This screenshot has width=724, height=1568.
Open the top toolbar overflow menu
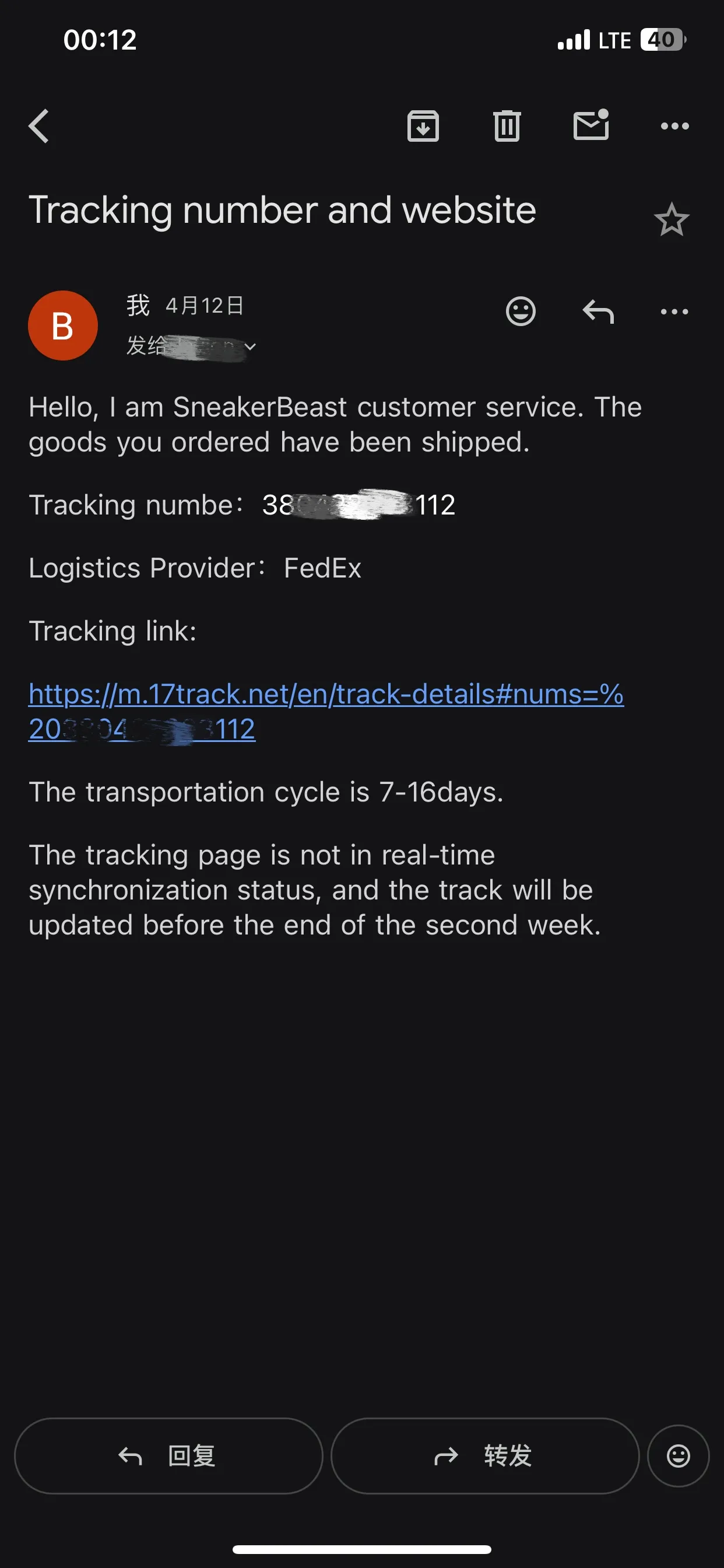click(x=674, y=126)
